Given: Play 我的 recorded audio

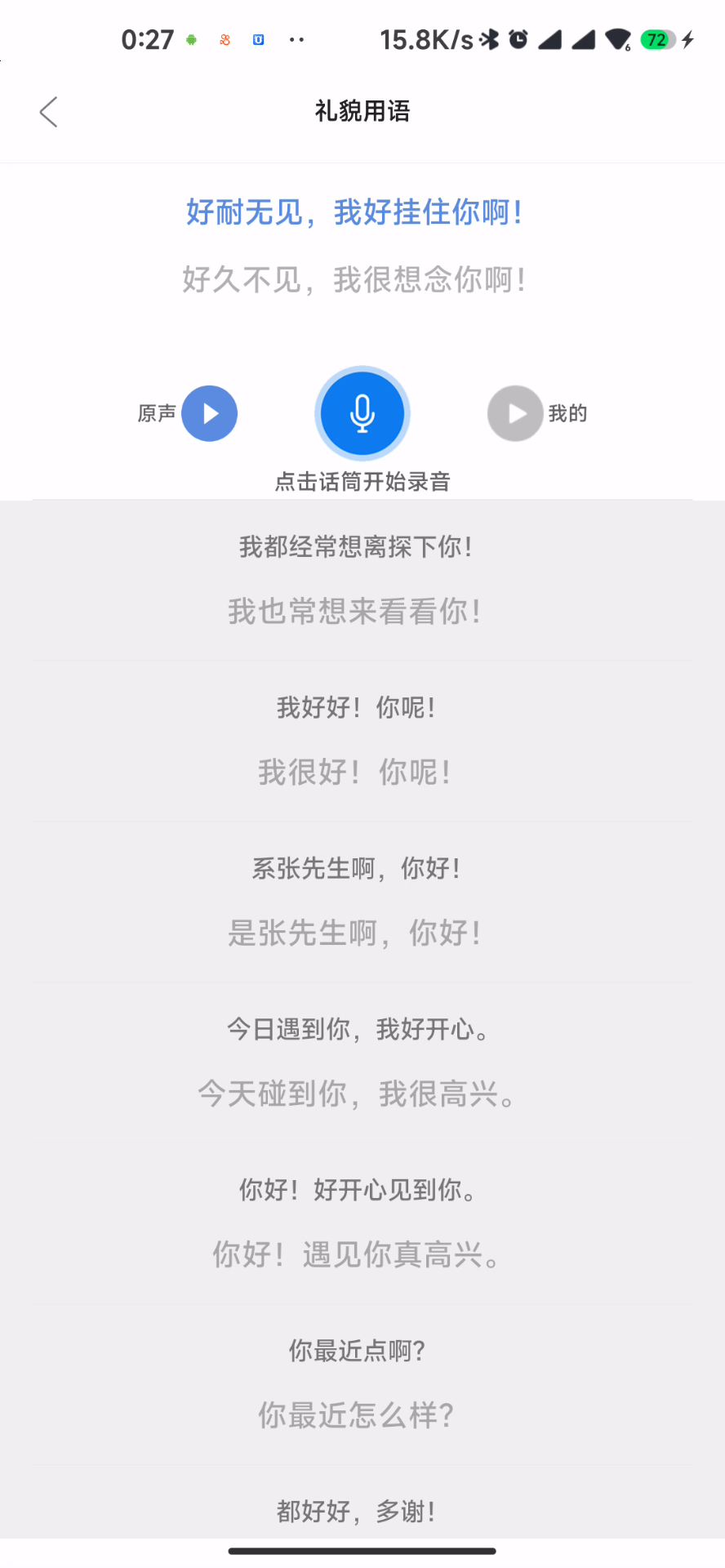Looking at the screenshot, I should point(515,413).
